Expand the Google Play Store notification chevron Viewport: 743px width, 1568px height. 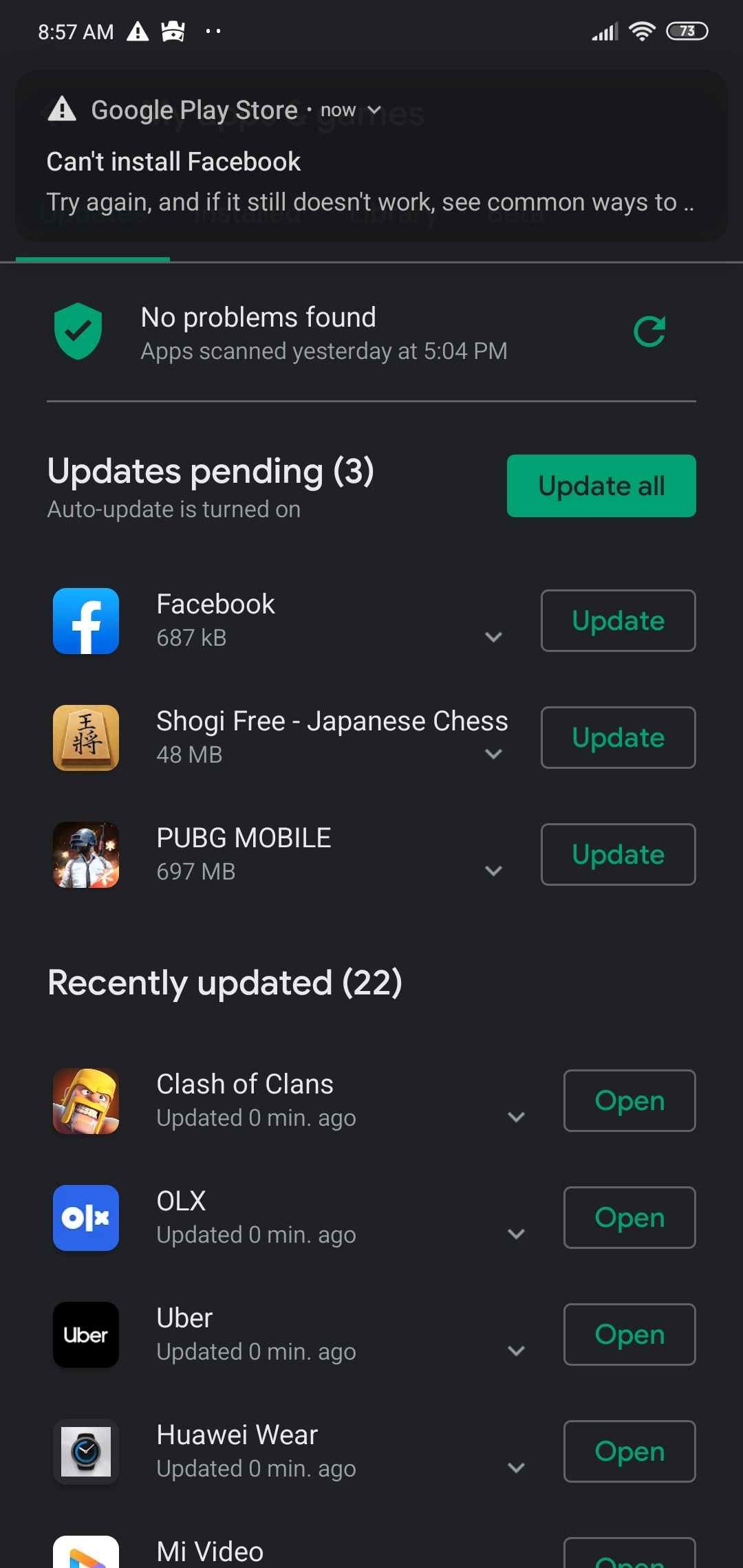pyautogui.click(x=374, y=110)
